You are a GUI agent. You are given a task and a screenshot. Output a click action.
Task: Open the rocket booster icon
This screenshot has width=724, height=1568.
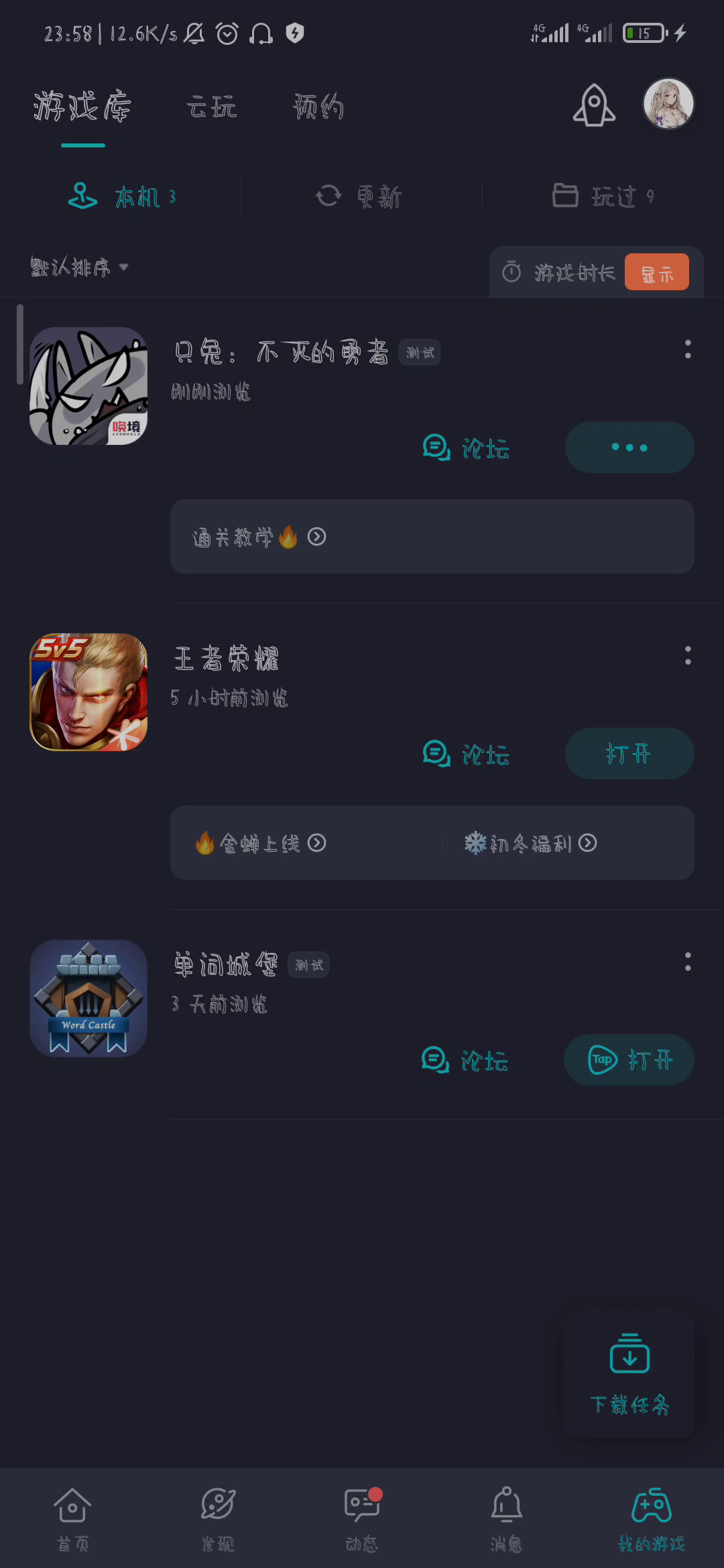594,106
